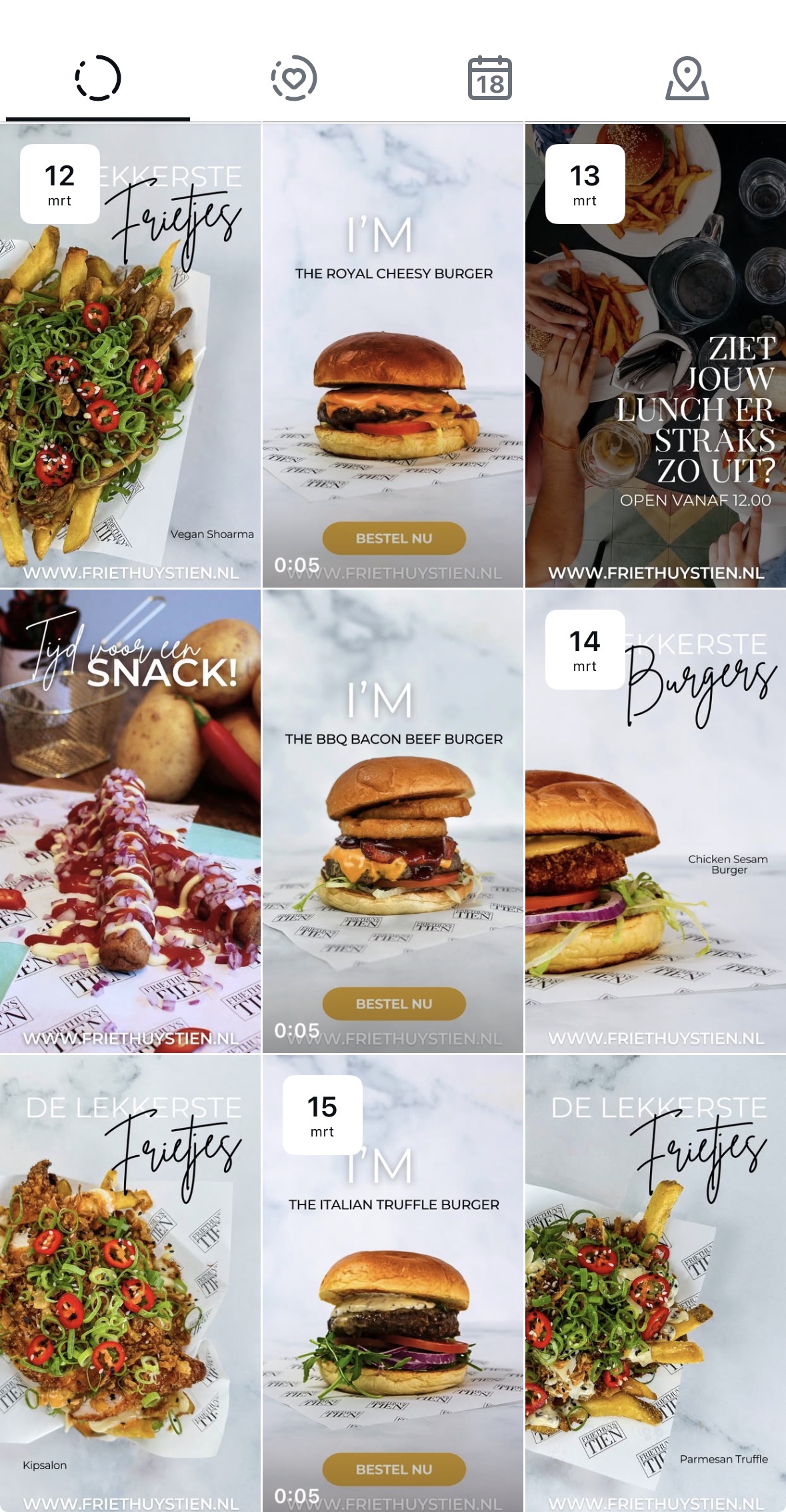Open the Italian Truffle Burger story
The height and width of the screenshot is (1512, 786).
393,1301
